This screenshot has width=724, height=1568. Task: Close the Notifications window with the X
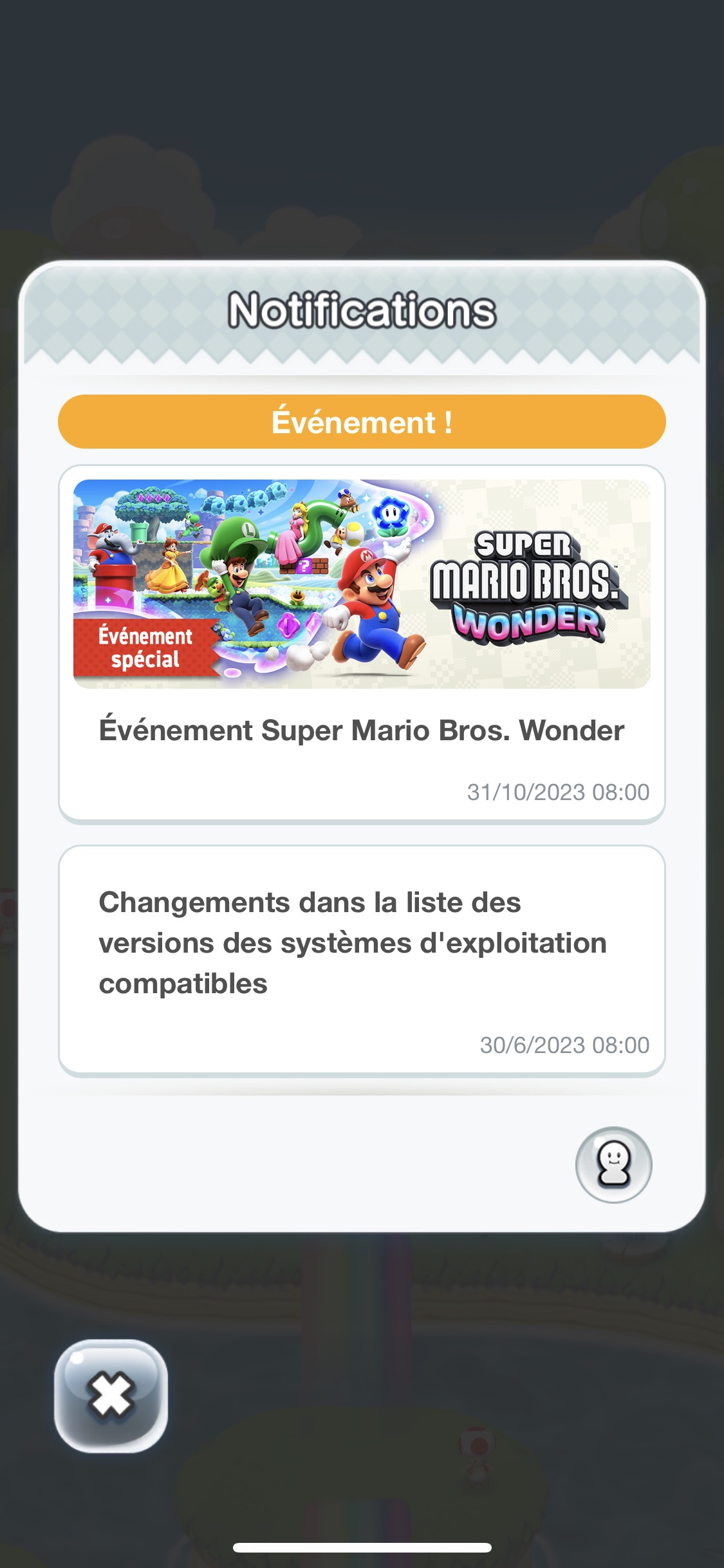[x=111, y=1396]
